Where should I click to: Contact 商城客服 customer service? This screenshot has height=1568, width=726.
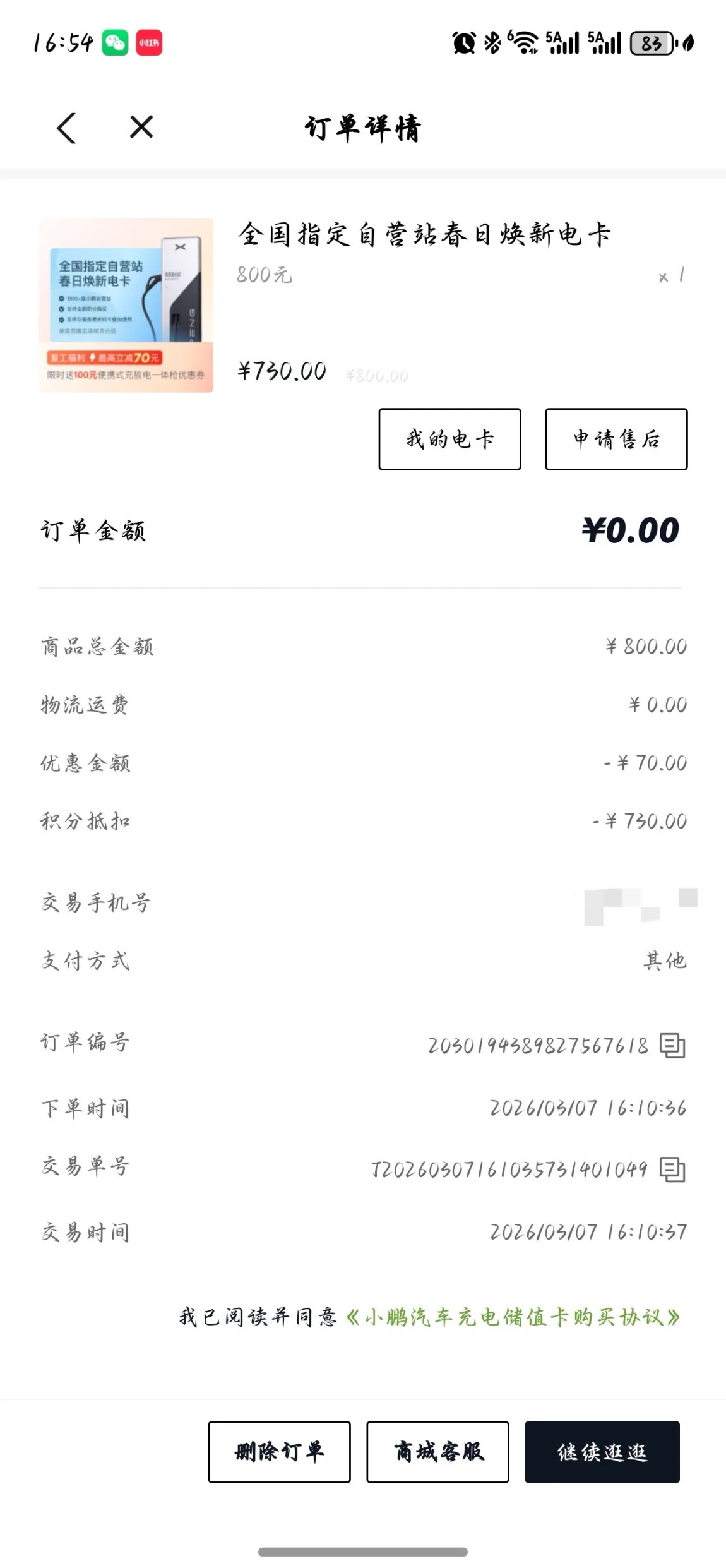point(437,1452)
